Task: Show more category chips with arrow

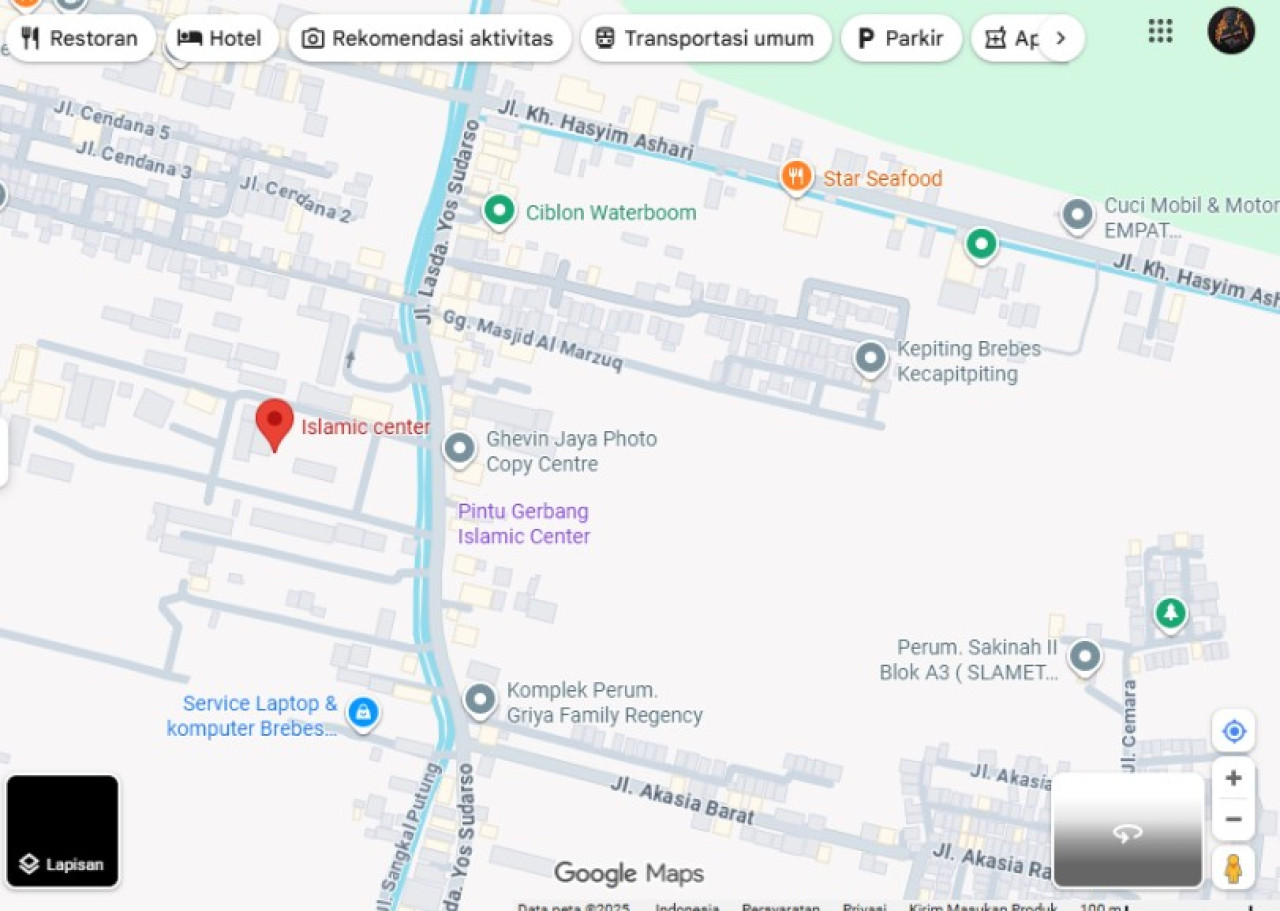Action: point(1061,39)
